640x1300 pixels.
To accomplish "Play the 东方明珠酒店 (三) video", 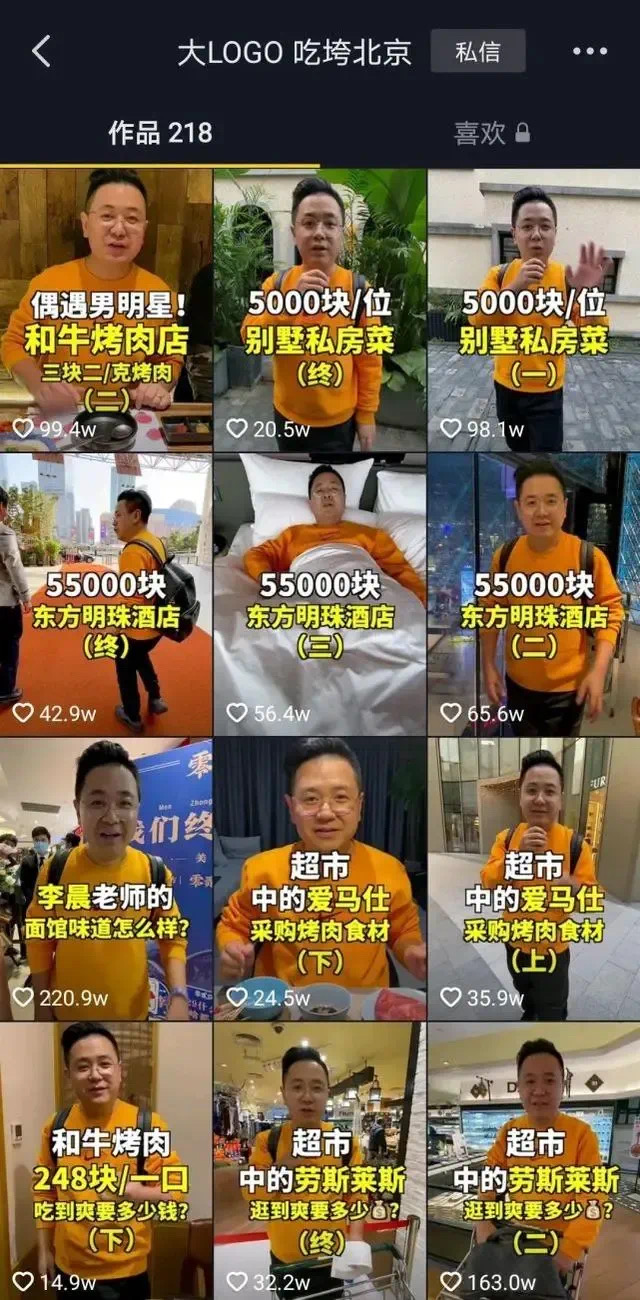I will pyautogui.click(x=320, y=595).
